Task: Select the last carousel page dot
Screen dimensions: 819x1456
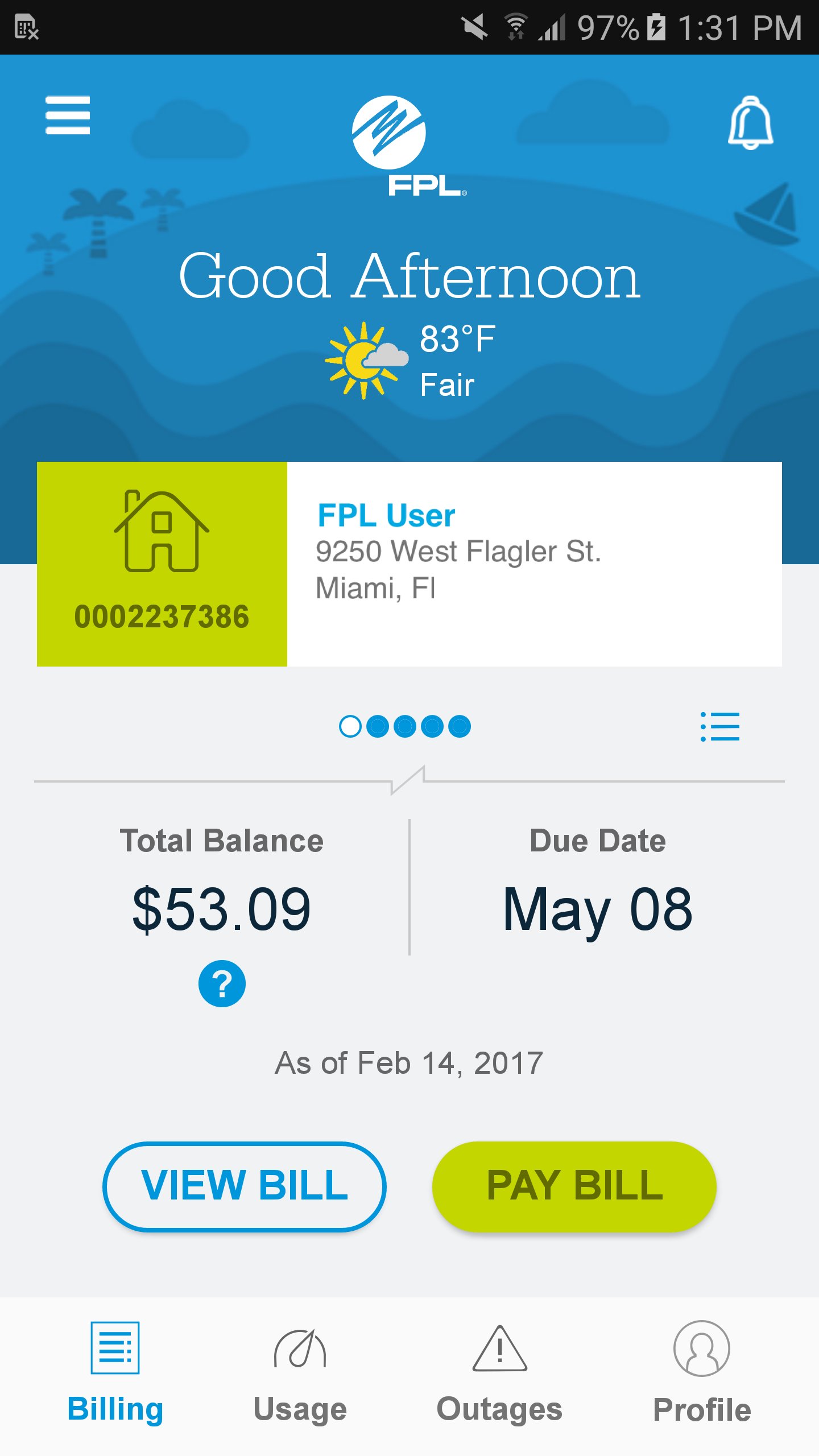Action: click(459, 726)
